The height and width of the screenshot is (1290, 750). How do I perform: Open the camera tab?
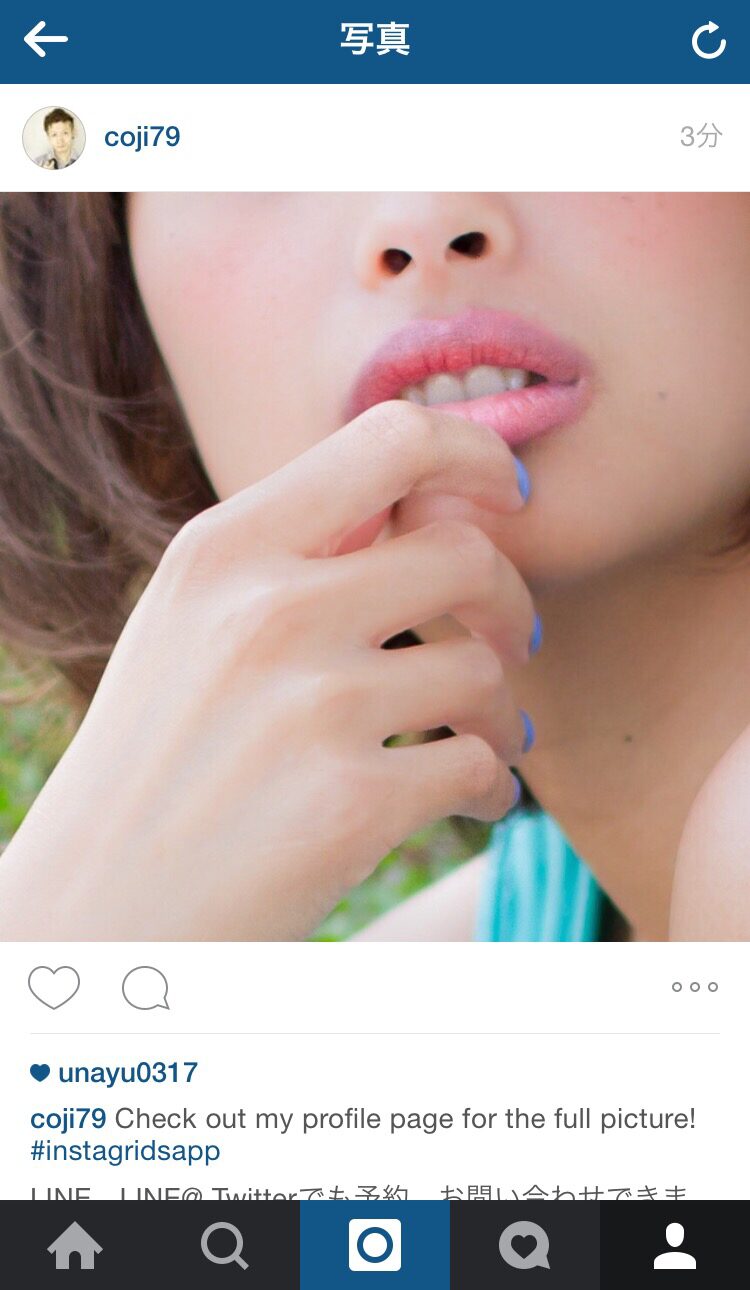[x=375, y=1245]
